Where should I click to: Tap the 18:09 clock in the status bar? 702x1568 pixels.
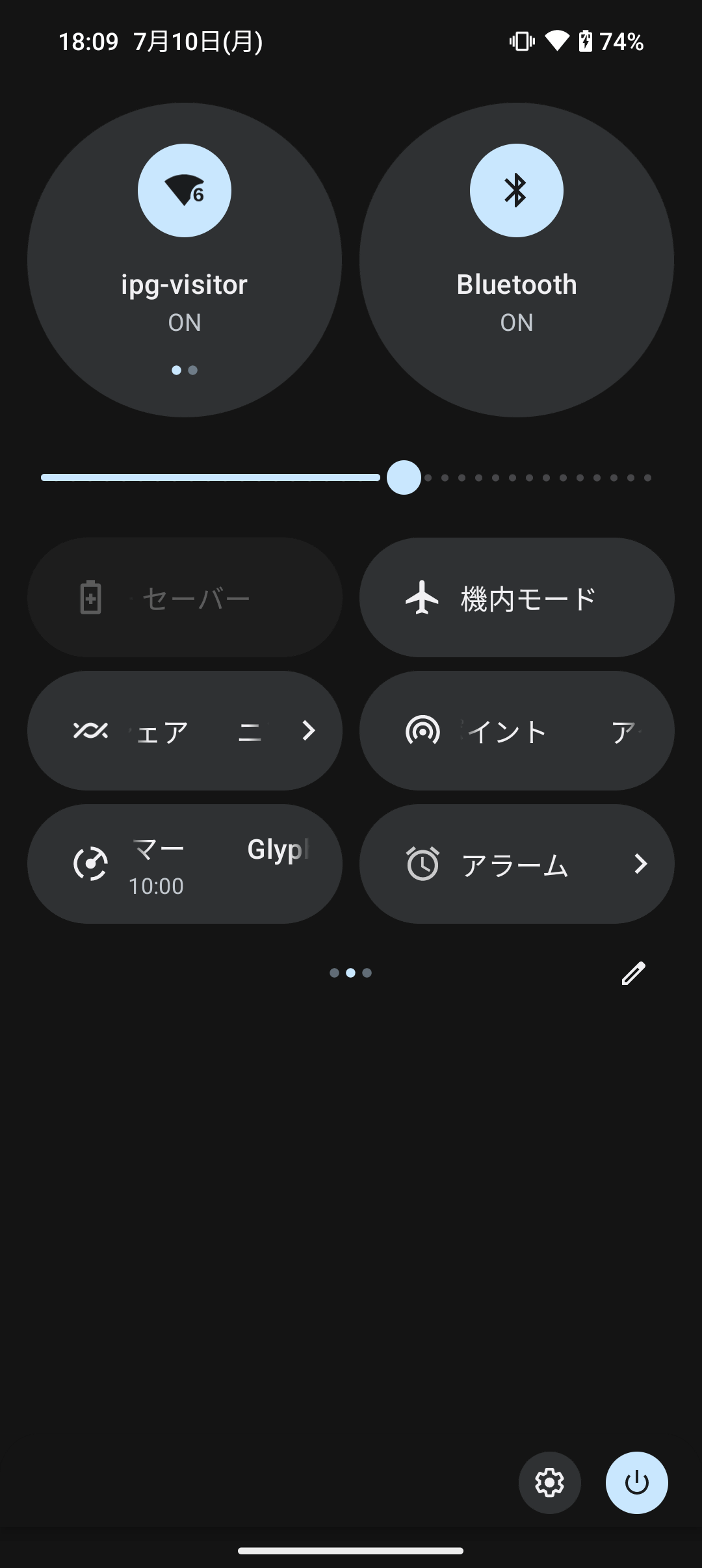(88, 40)
